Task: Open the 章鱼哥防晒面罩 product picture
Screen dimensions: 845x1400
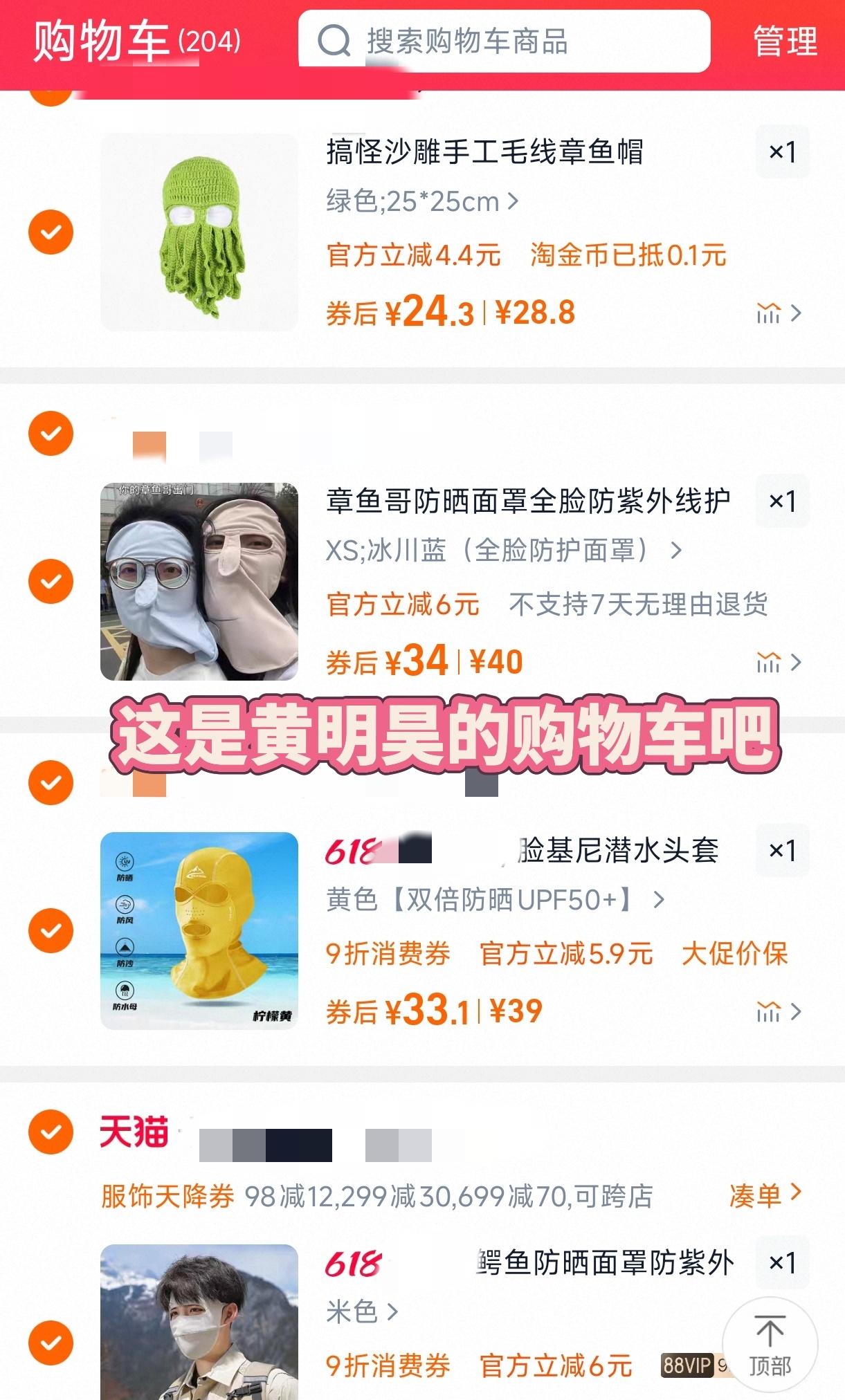Action: (199, 582)
